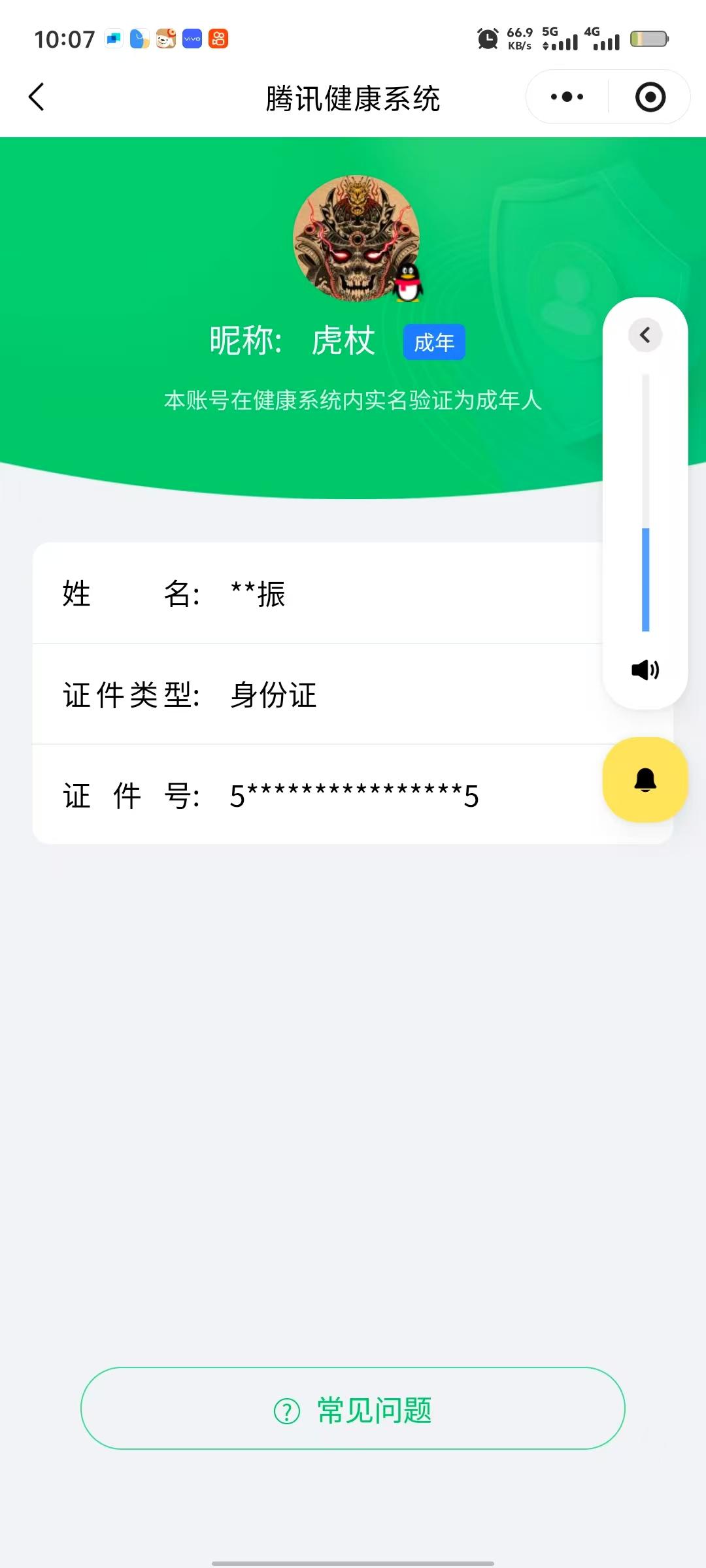Tap the 身份证 document type row
706x1568 pixels.
(271, 695)
